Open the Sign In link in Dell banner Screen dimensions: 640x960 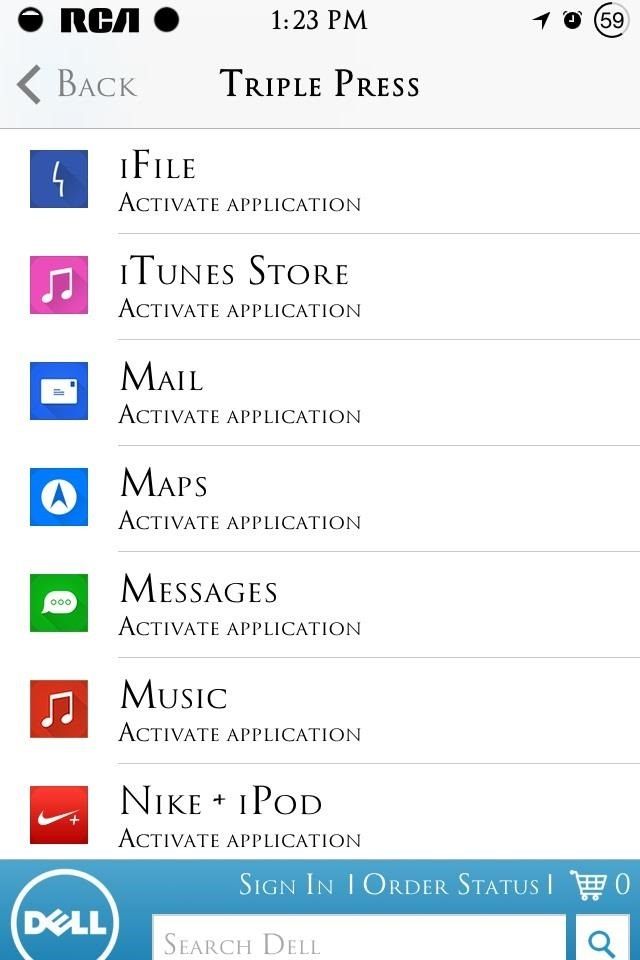point(286,885)
